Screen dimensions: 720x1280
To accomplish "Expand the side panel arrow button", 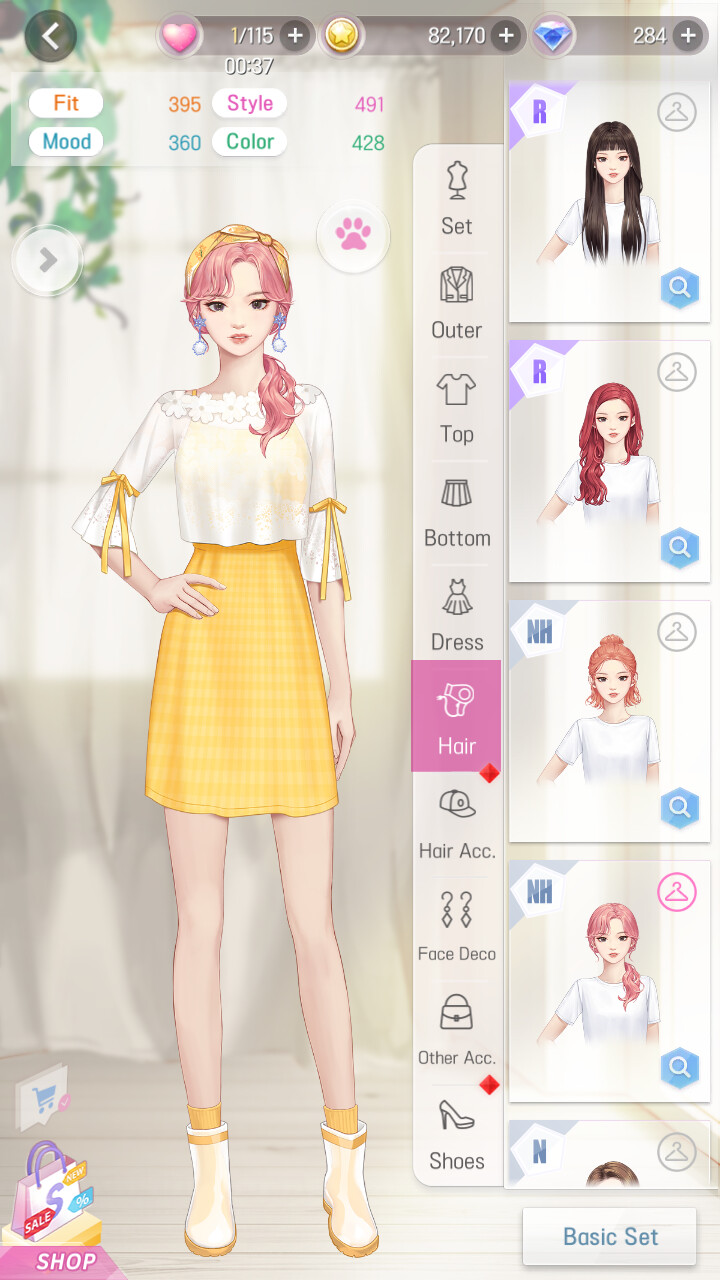I will tap(46, 260).
